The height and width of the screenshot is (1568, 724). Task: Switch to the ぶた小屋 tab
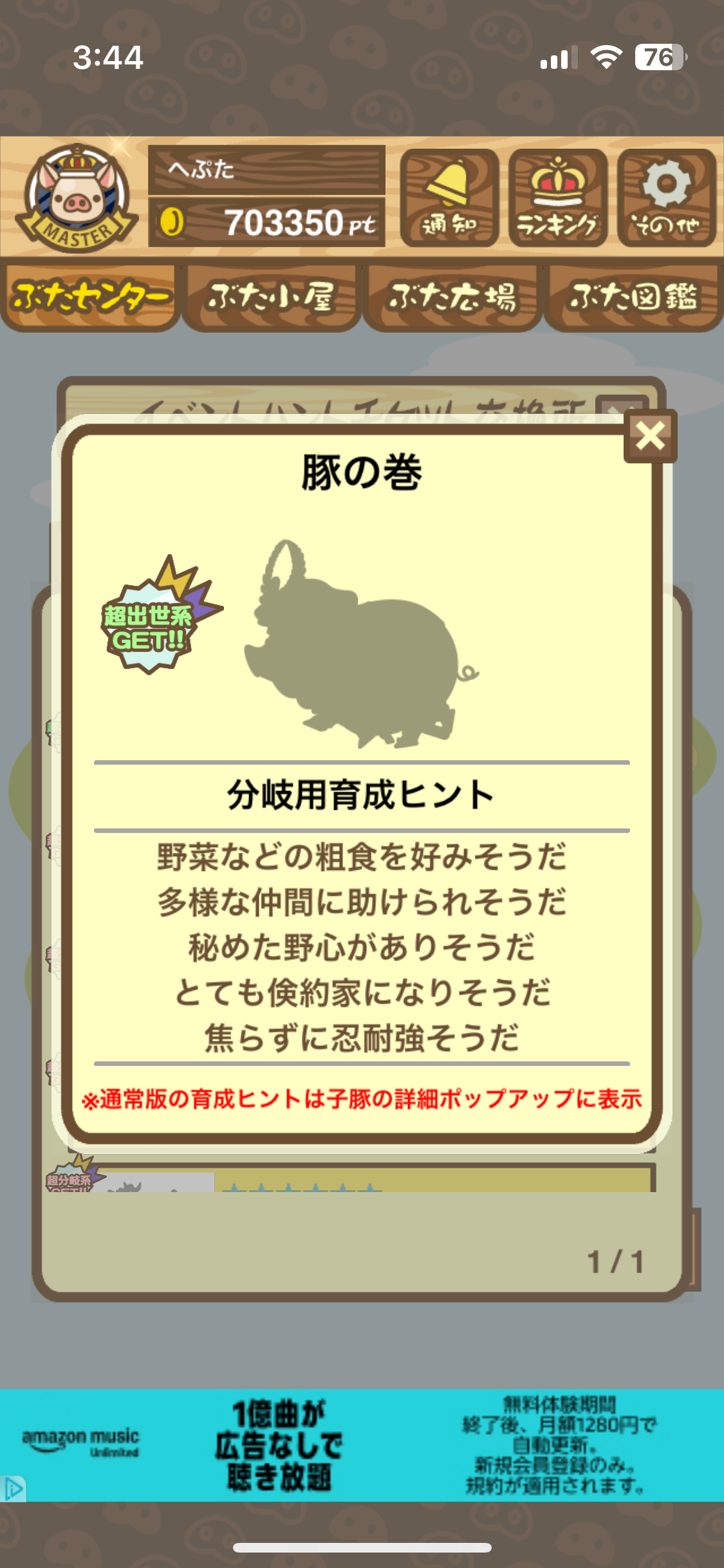pos(271,298)
